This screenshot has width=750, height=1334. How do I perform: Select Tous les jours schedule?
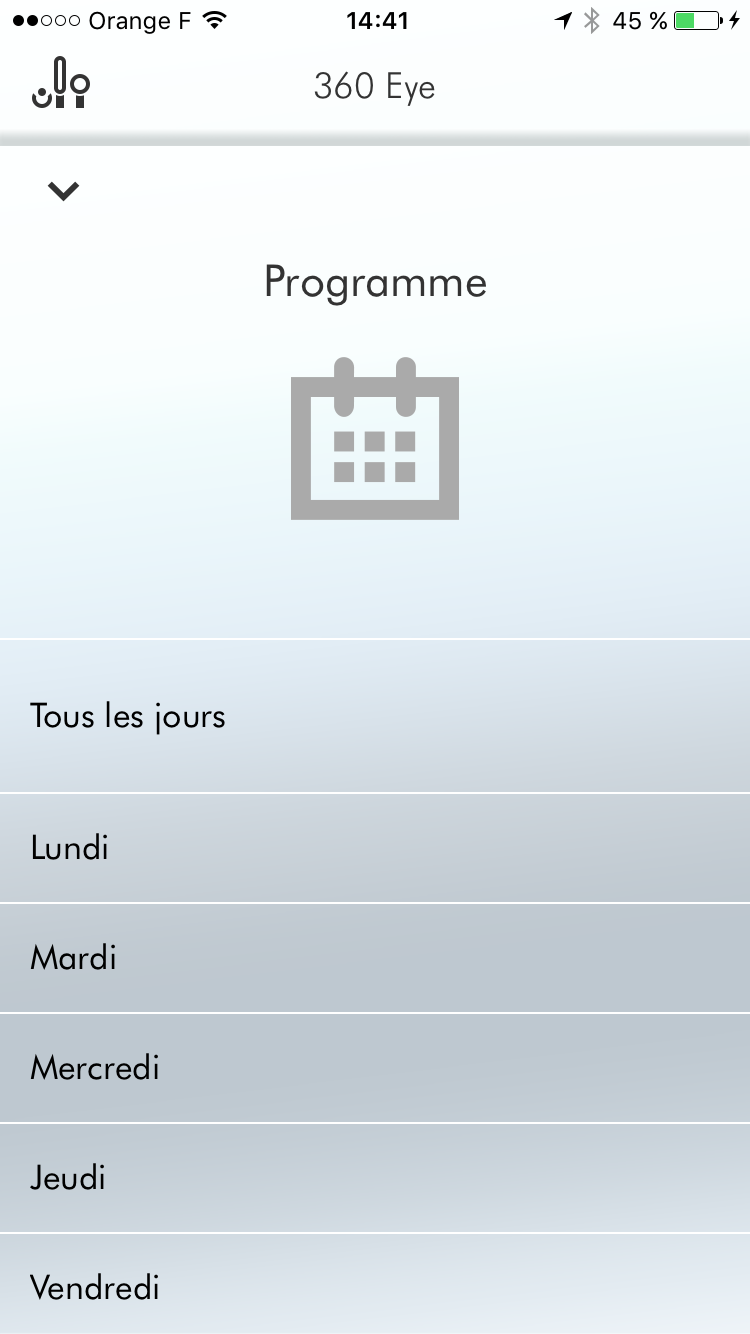click(x=375, y=716)
